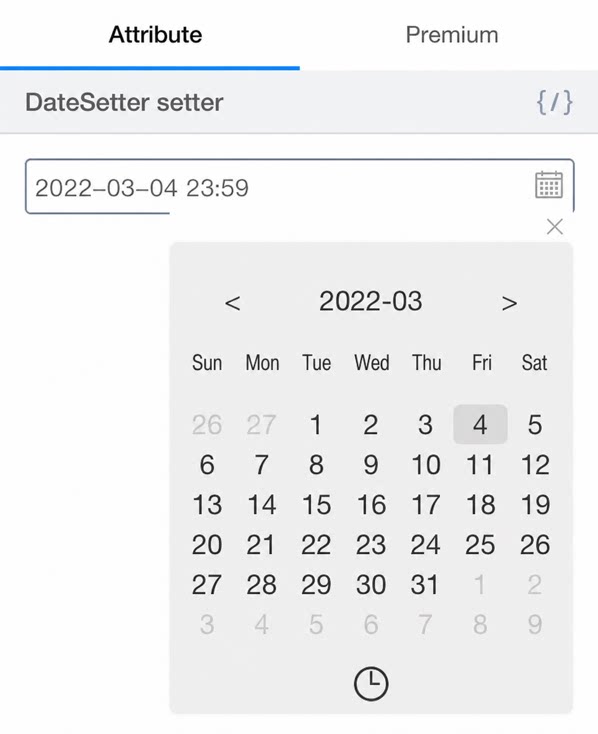
Task: Tap the date input field
Action: click(300, 187)
